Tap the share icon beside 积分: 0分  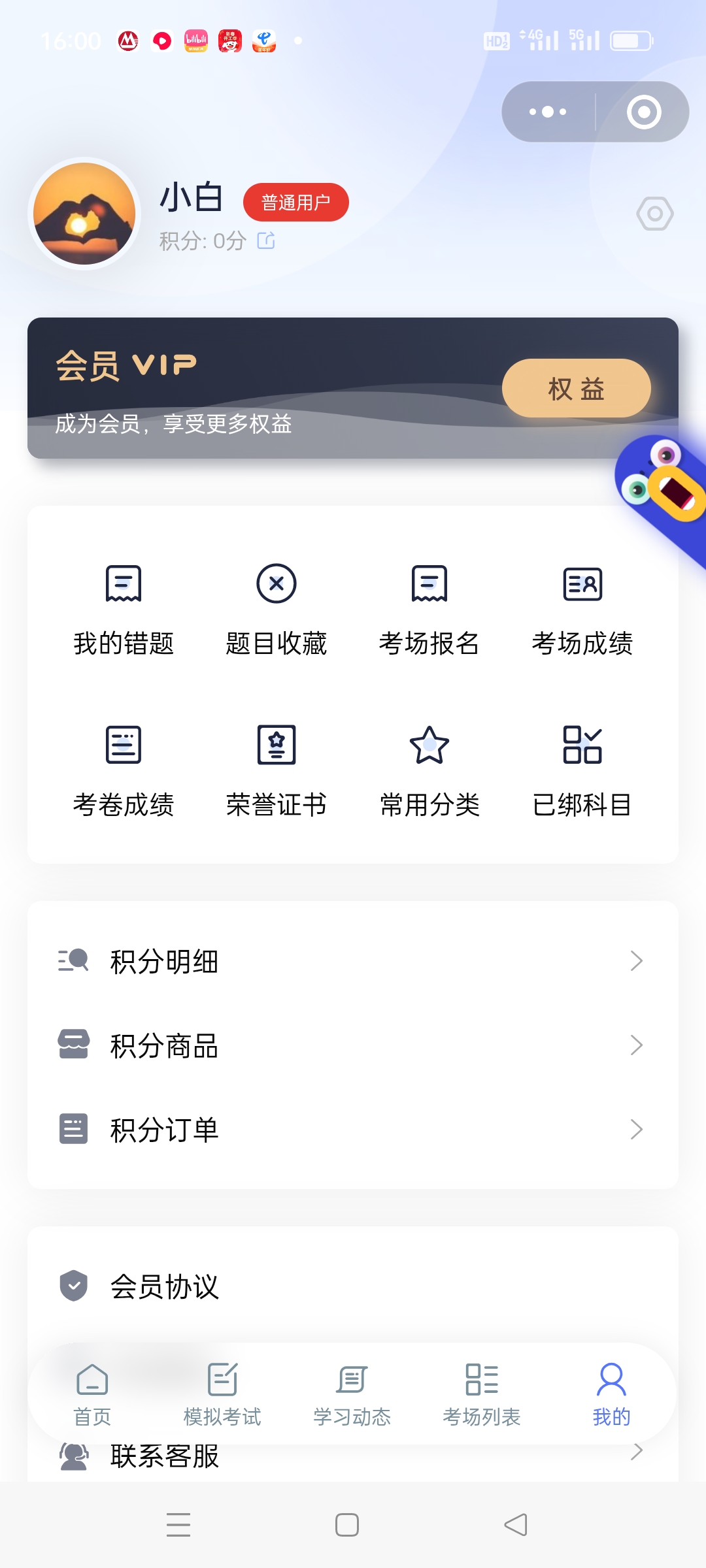(265, 241)
